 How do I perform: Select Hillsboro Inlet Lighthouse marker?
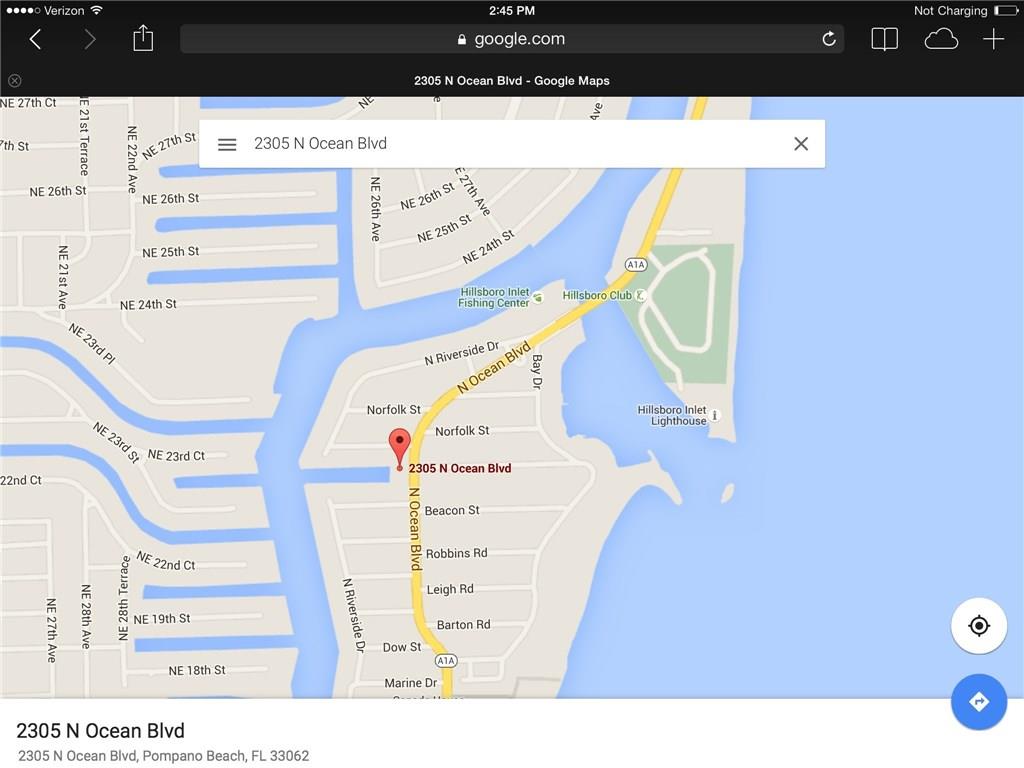point(715,415)
